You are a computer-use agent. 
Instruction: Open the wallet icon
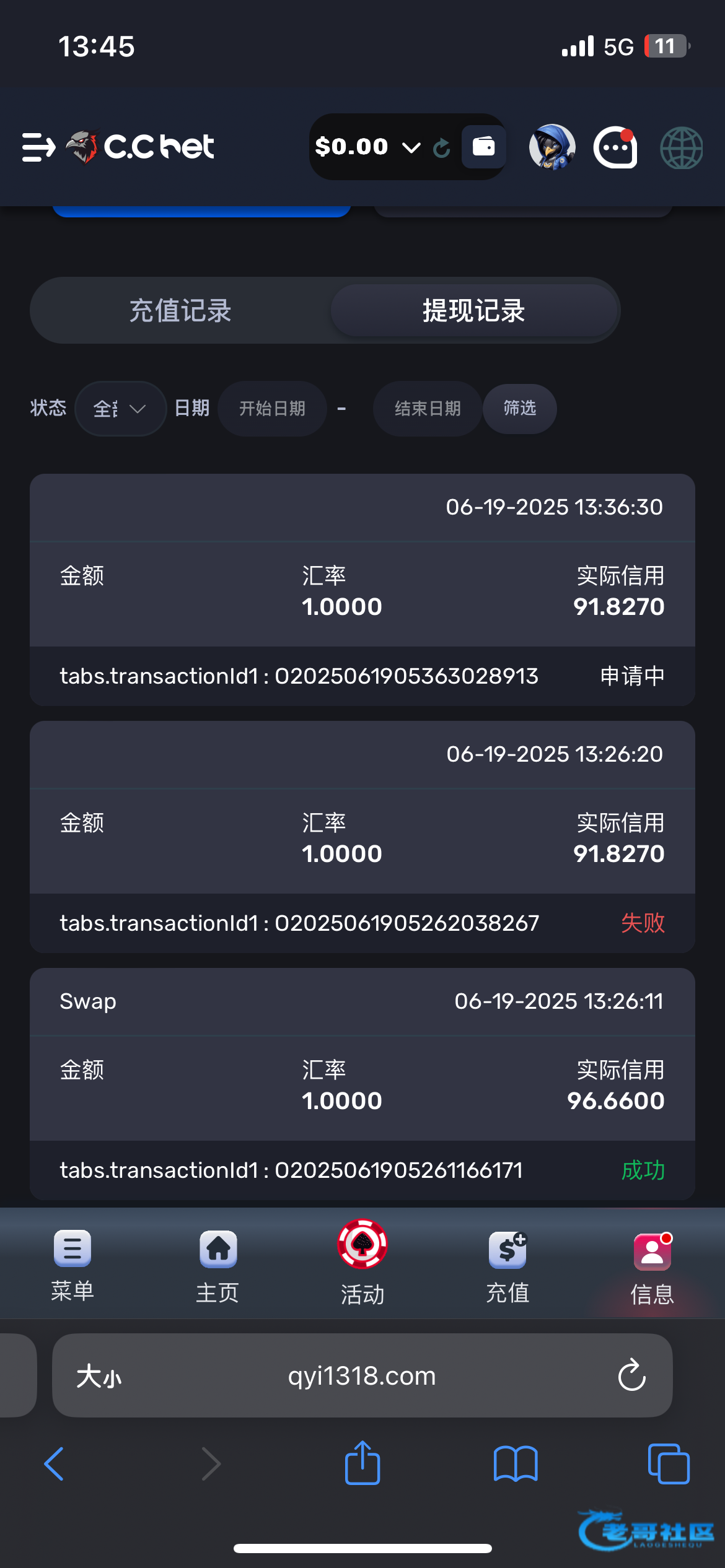click(483, 147)
